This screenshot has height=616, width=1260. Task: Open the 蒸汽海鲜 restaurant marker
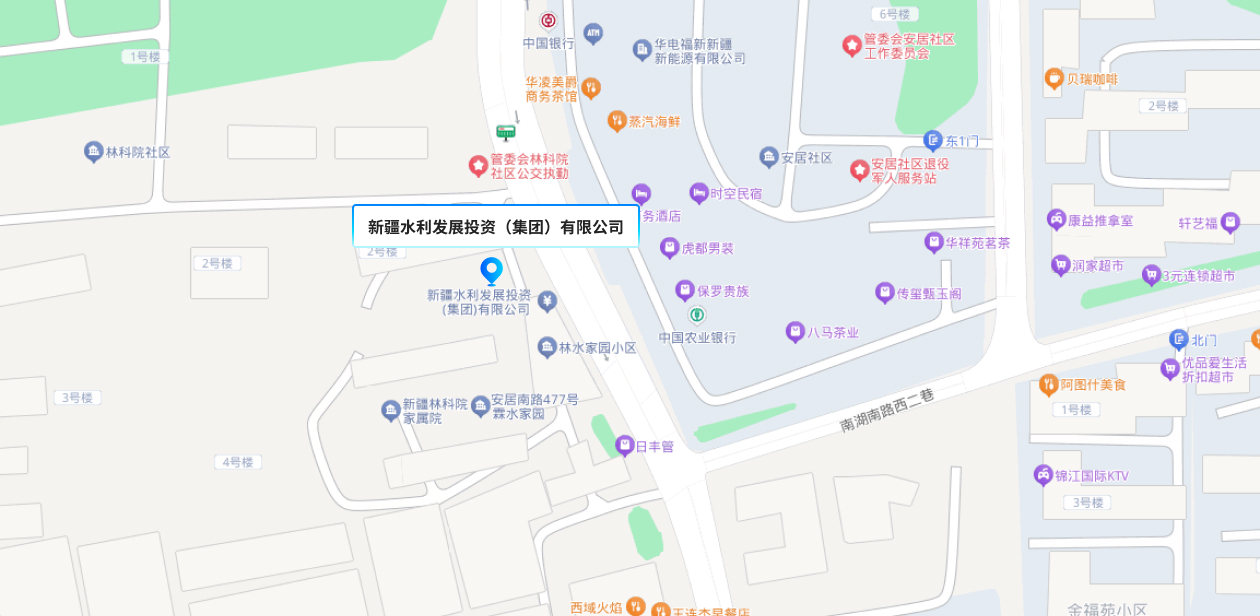click(x=617, y=121)
